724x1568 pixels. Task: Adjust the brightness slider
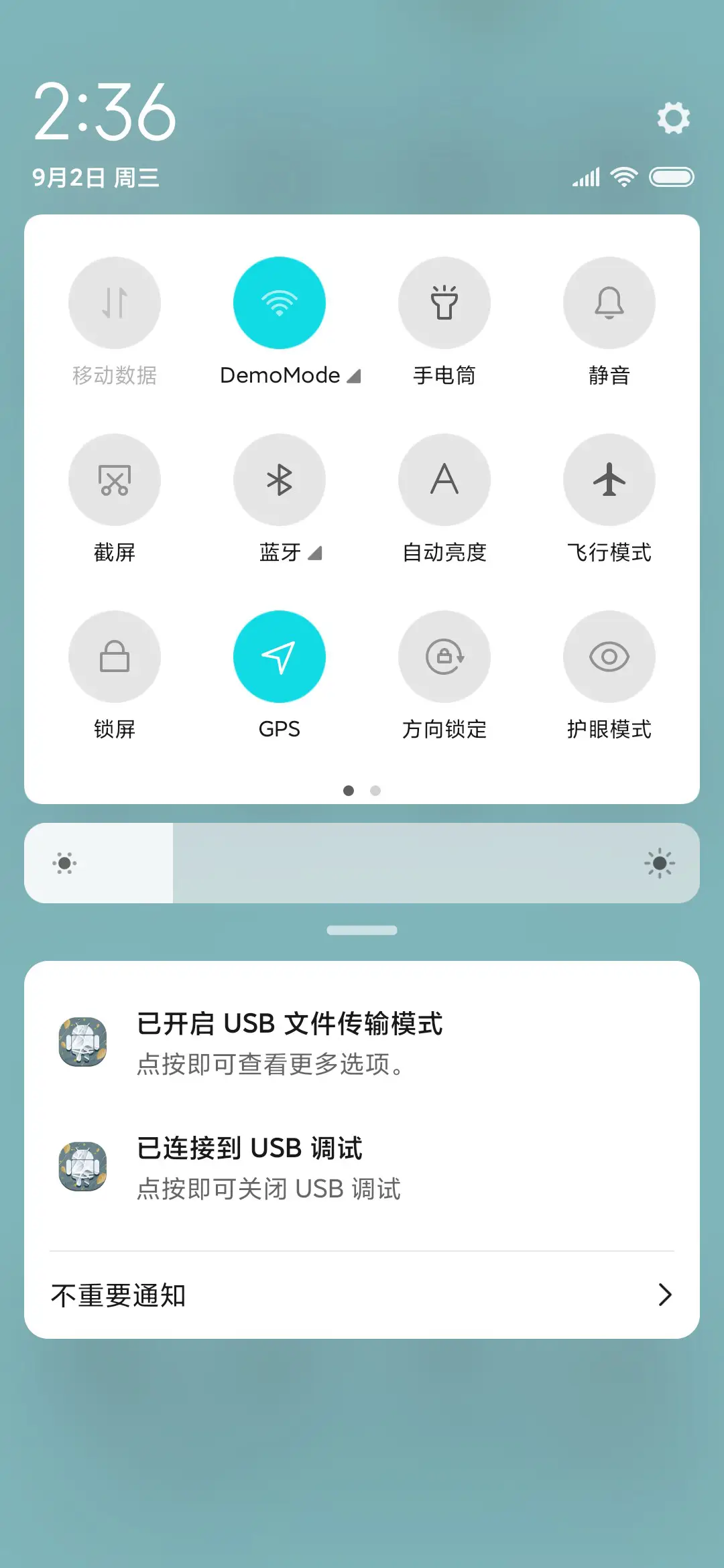tap(362, 863)
